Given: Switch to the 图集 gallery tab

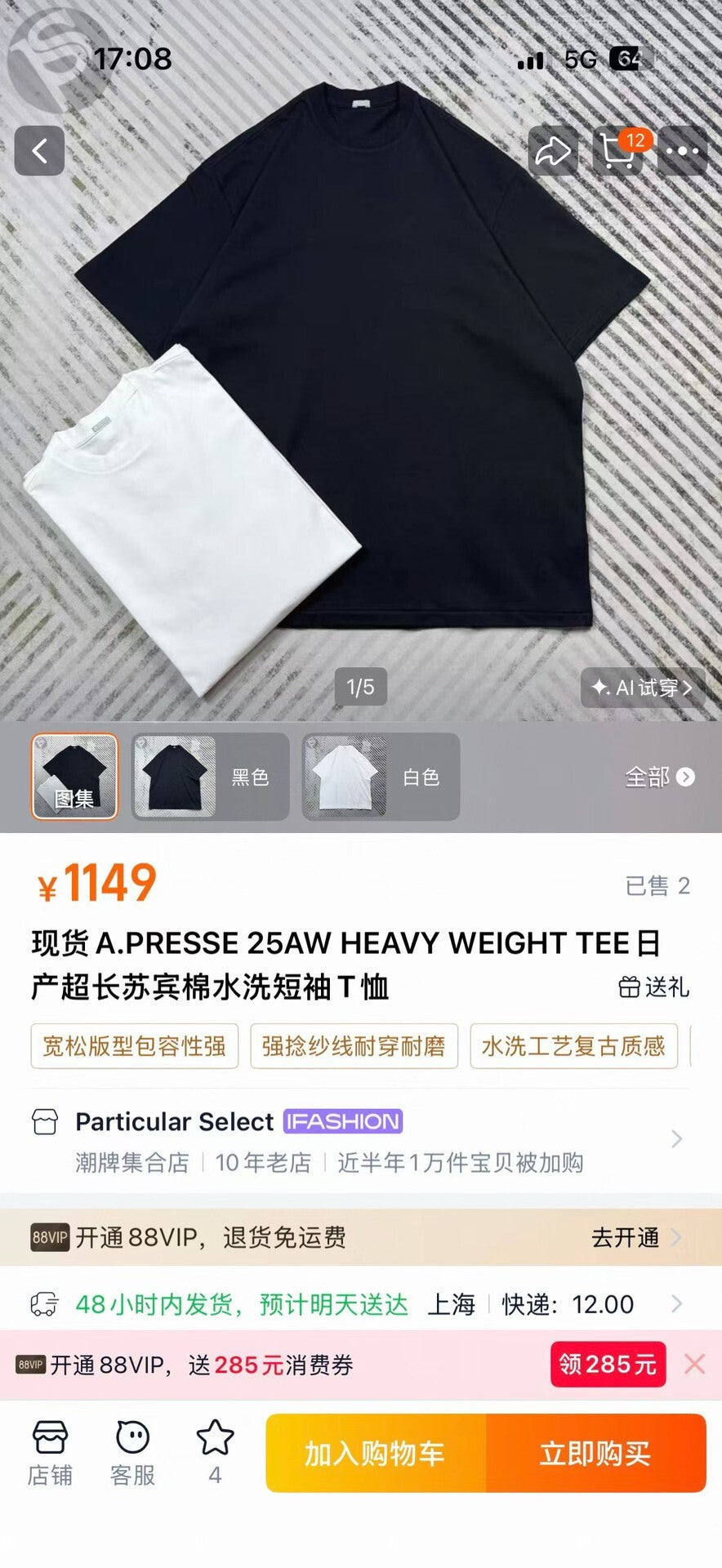Looking at the screenshot, I should click(x=74, y=776).
